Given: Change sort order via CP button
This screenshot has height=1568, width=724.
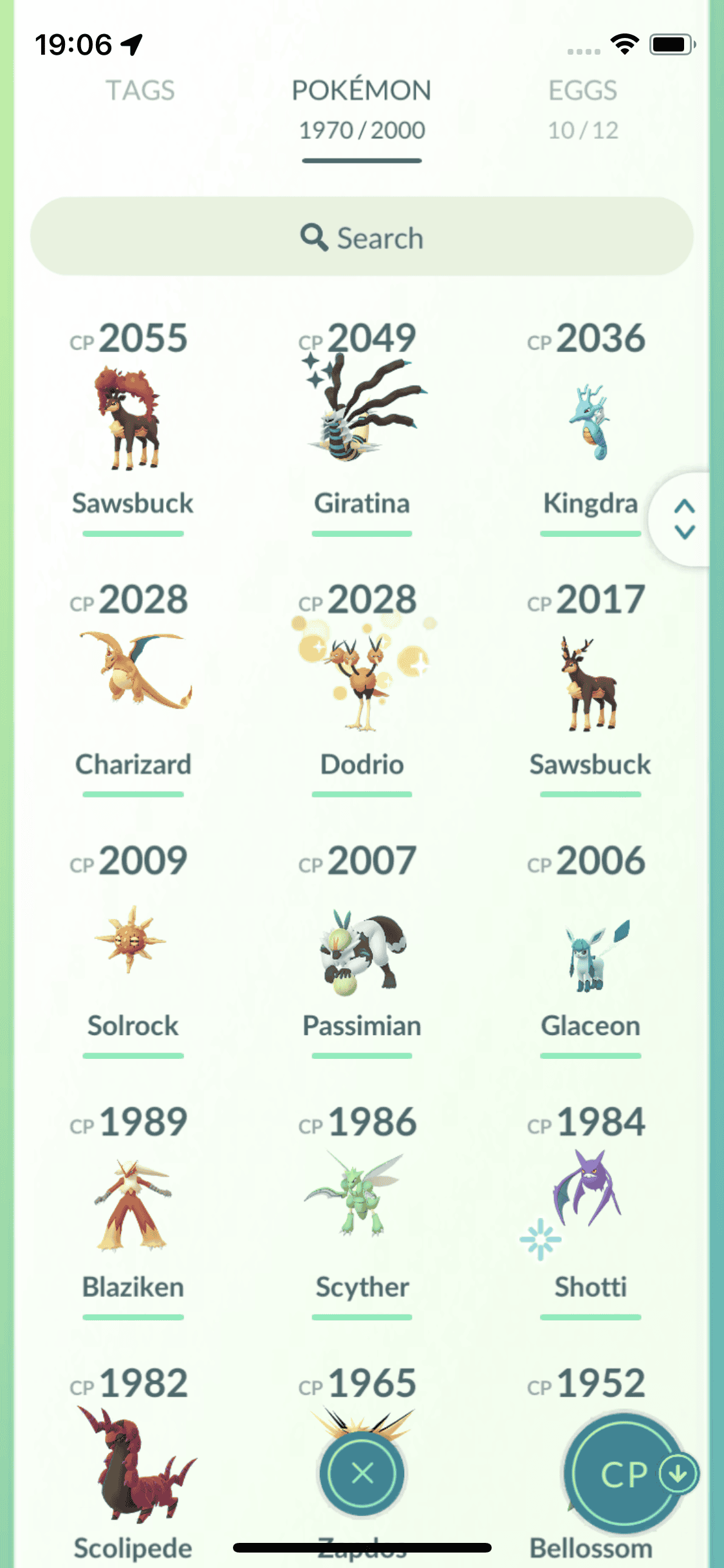Looking at the screenshot, I should click(624, 1473).
